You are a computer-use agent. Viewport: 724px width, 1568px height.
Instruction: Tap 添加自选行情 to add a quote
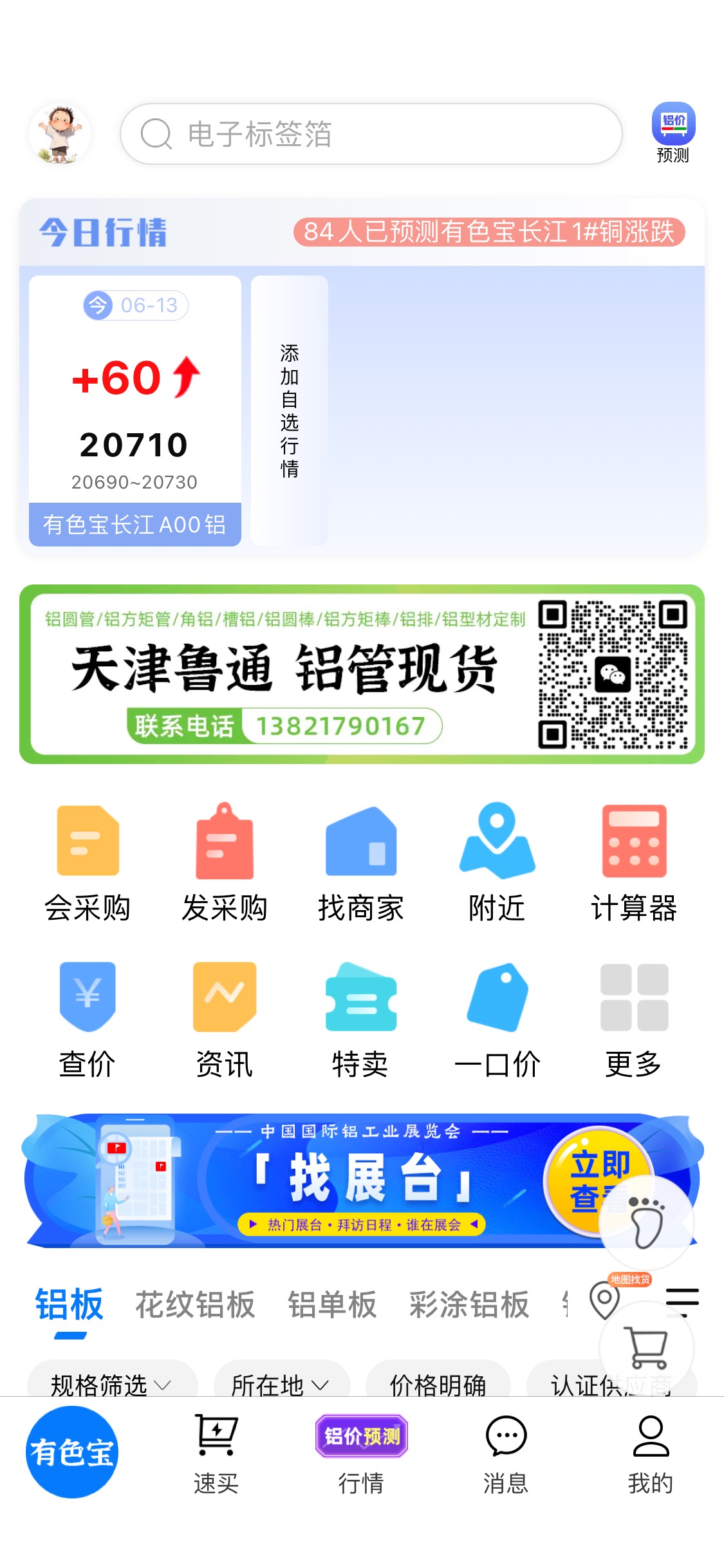pos(290,411)
